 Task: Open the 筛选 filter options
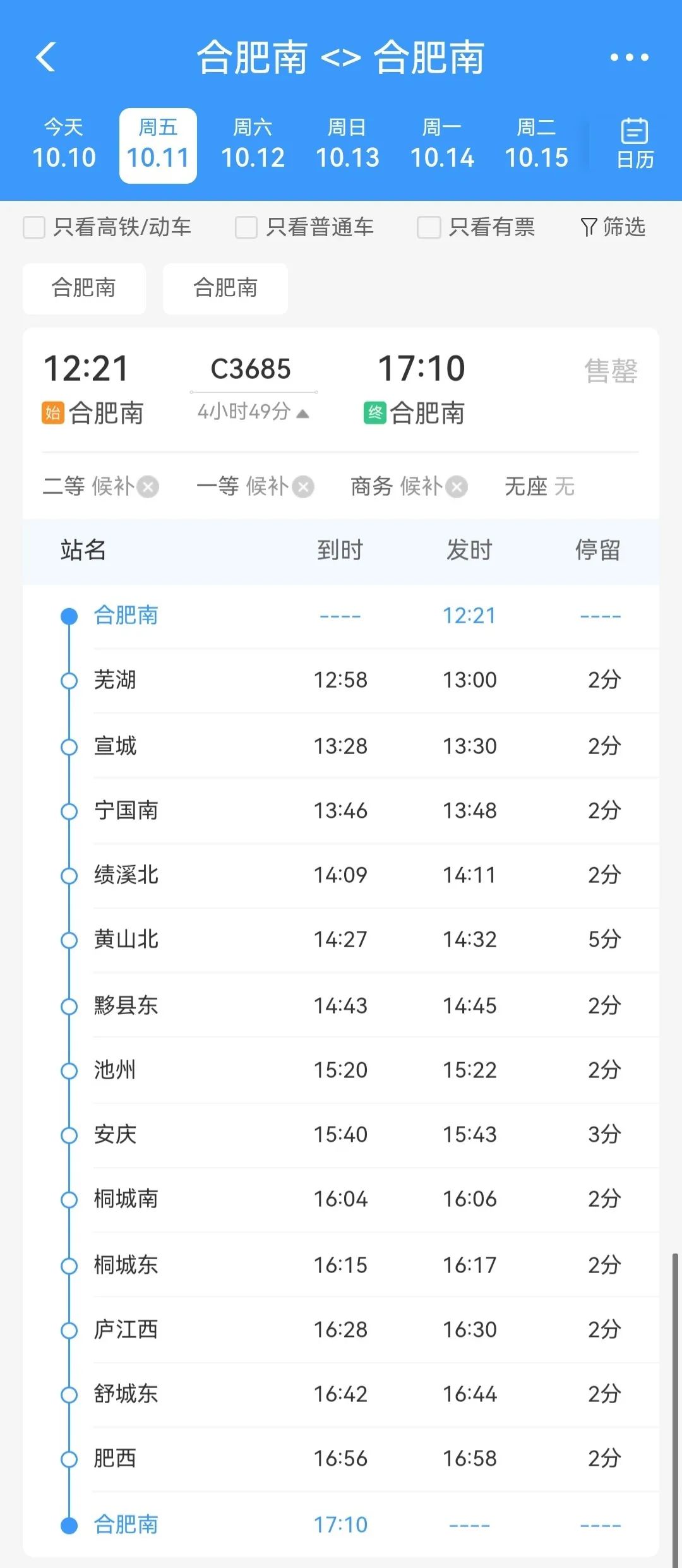click(x=613, y=227)
